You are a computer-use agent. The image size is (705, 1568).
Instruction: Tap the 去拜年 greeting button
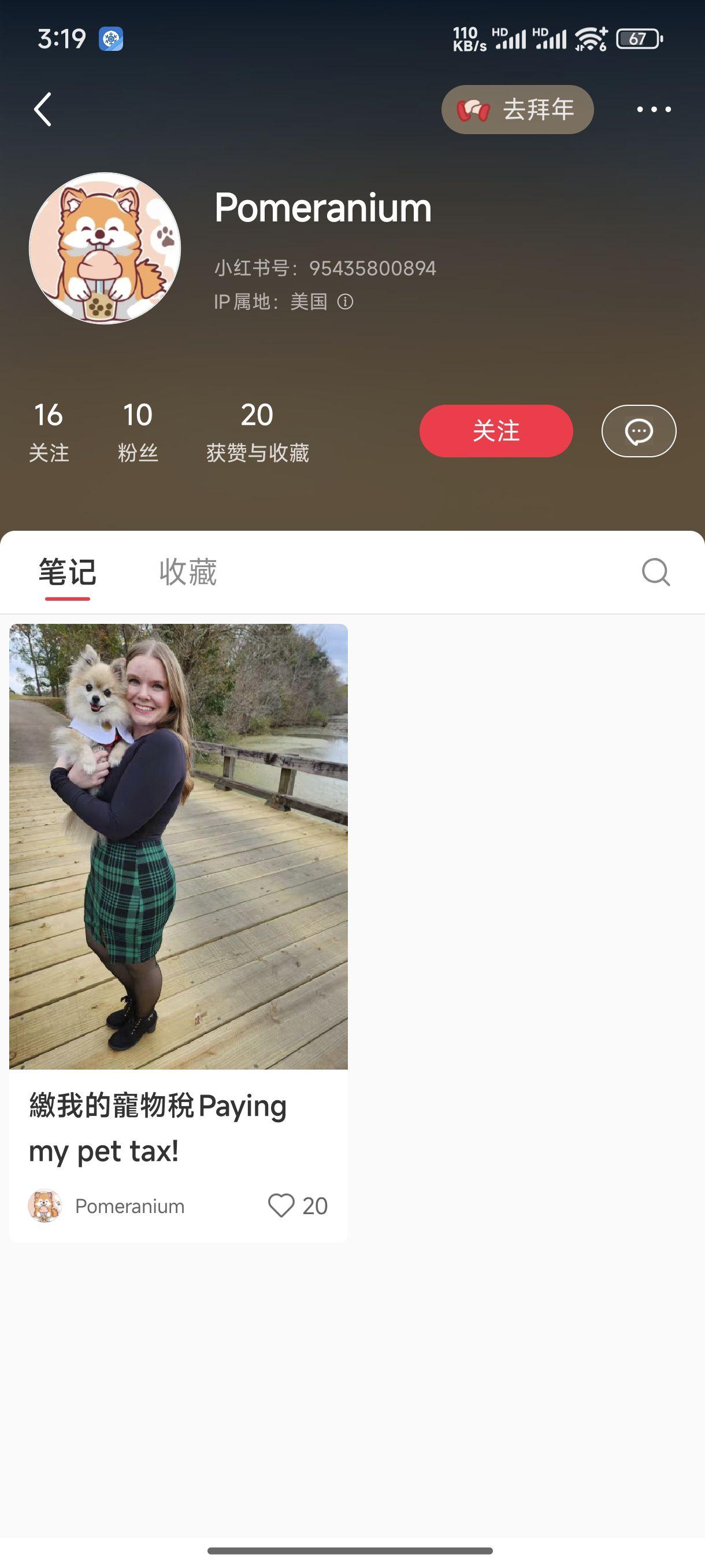[517, 110]
